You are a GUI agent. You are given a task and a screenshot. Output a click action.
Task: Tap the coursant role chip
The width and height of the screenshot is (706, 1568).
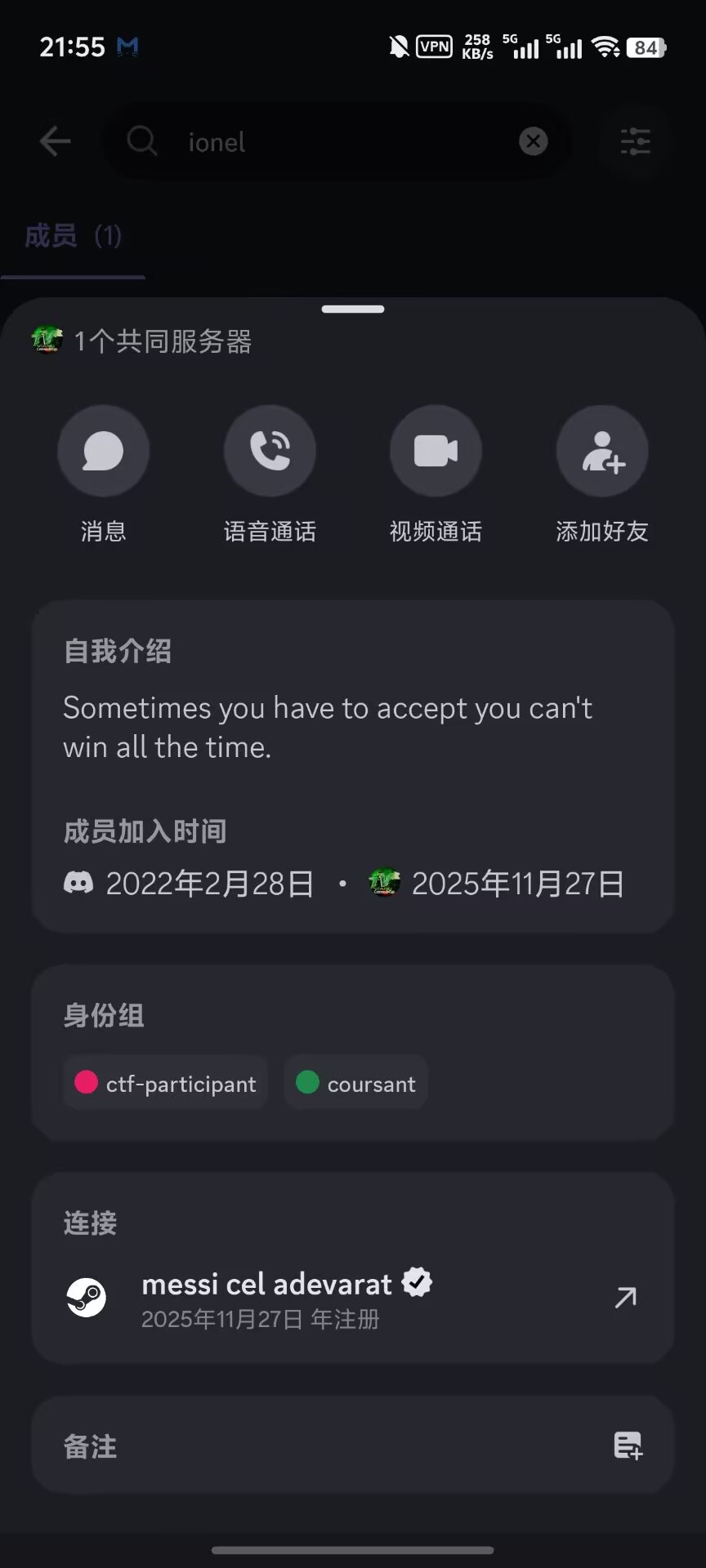[x=355, y=1084]
